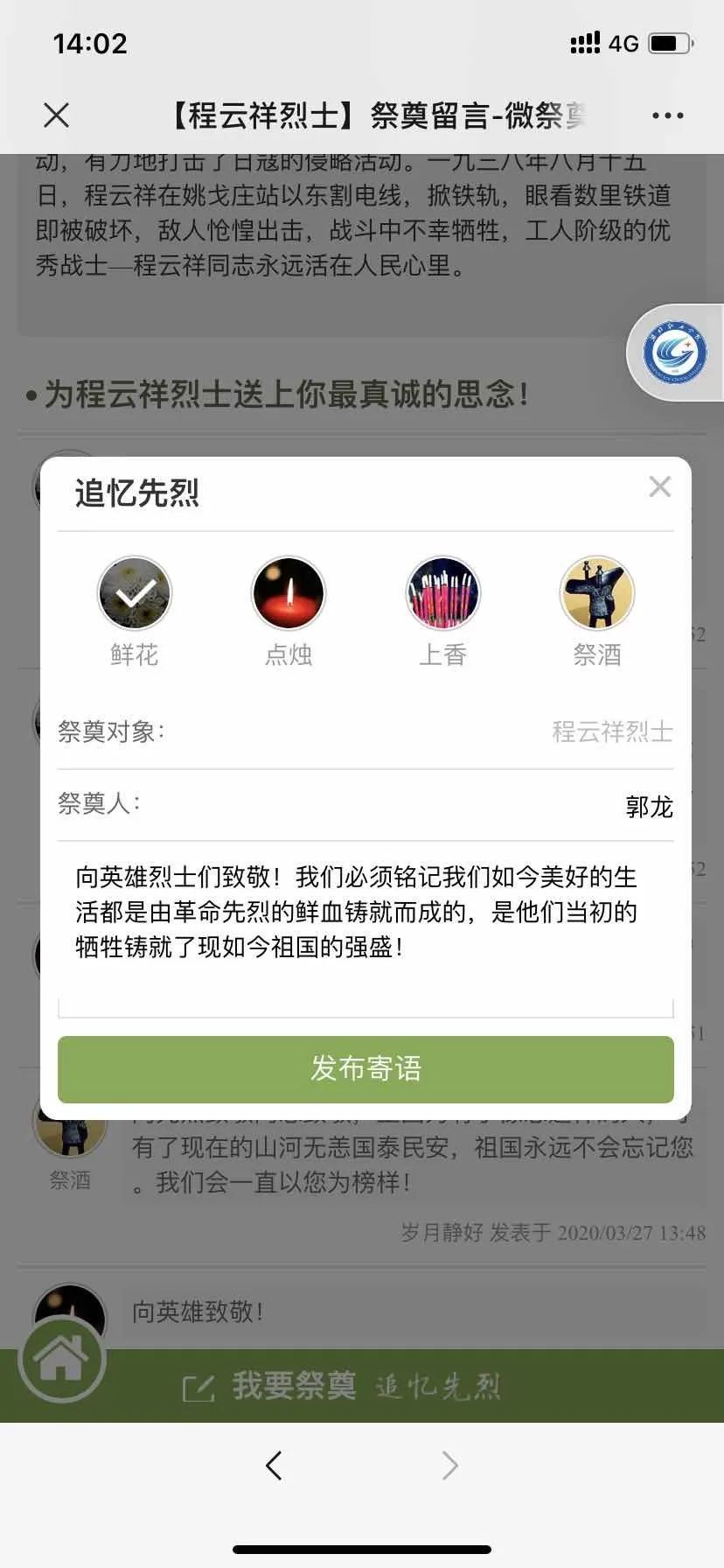Go back with the browser back arrow

[x=275, y=1465]
